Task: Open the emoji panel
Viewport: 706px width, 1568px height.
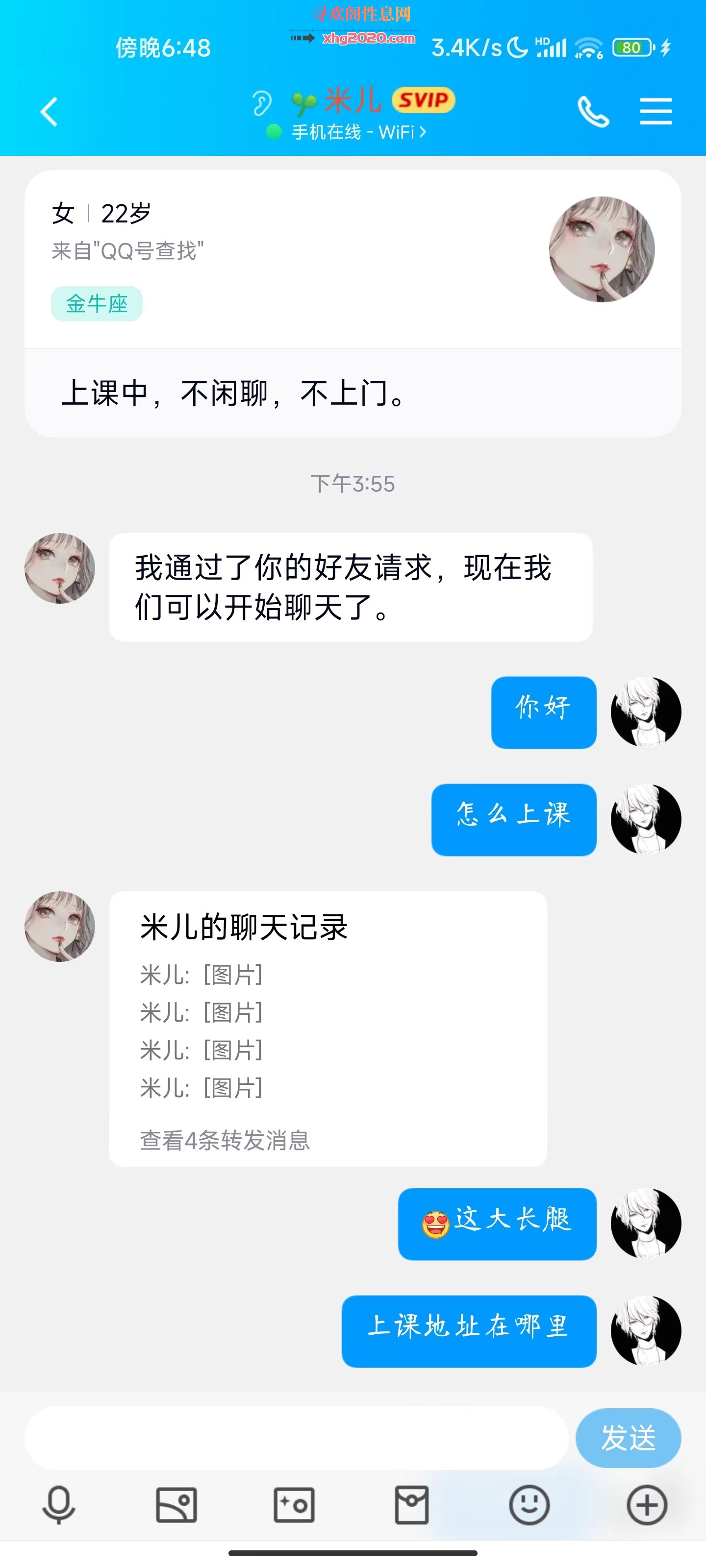Action: (x=529, y=1505)
